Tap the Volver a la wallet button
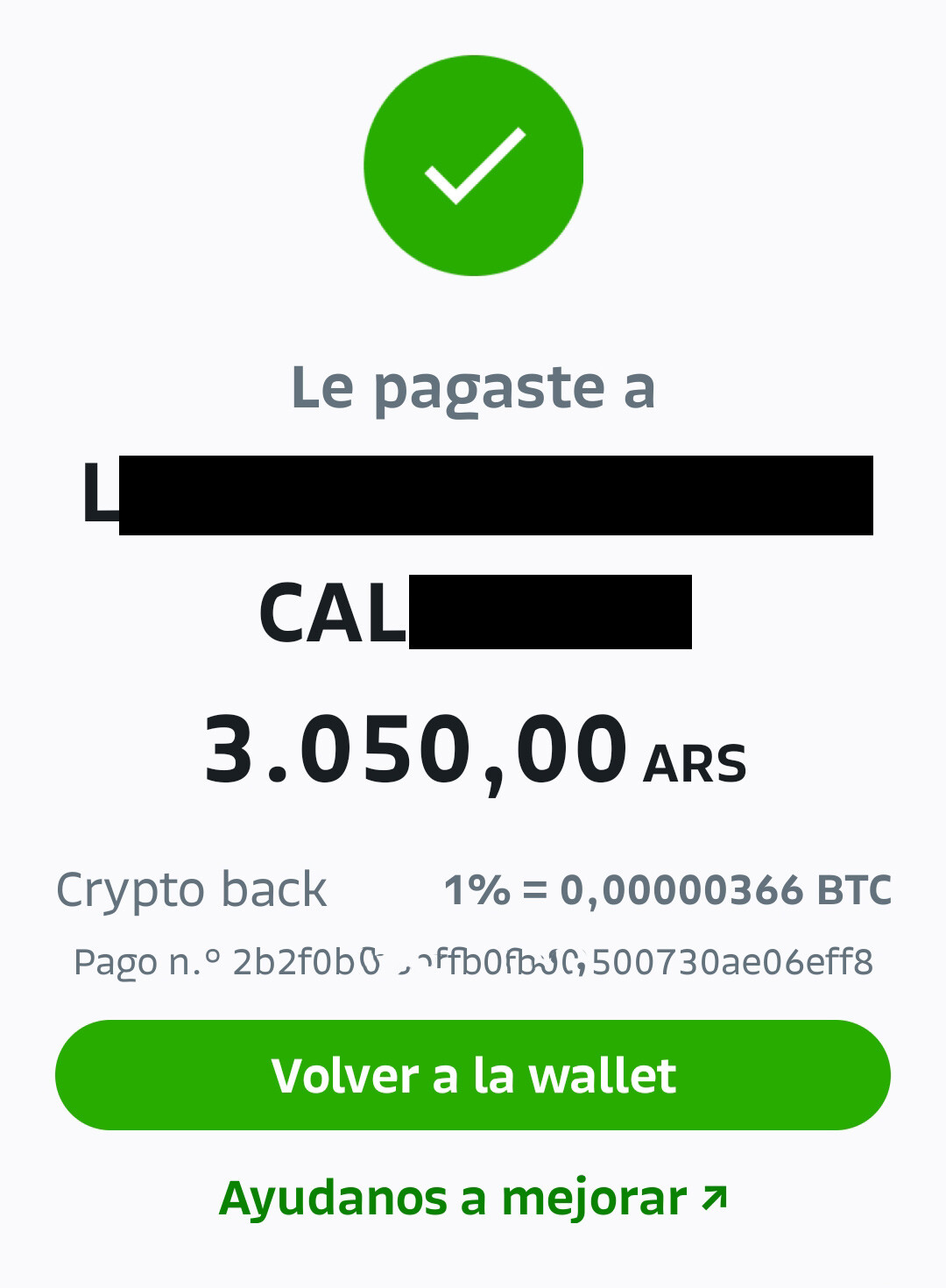Image resolution: width=946 pixels, height=1288 pixels. pos(473,1075)
